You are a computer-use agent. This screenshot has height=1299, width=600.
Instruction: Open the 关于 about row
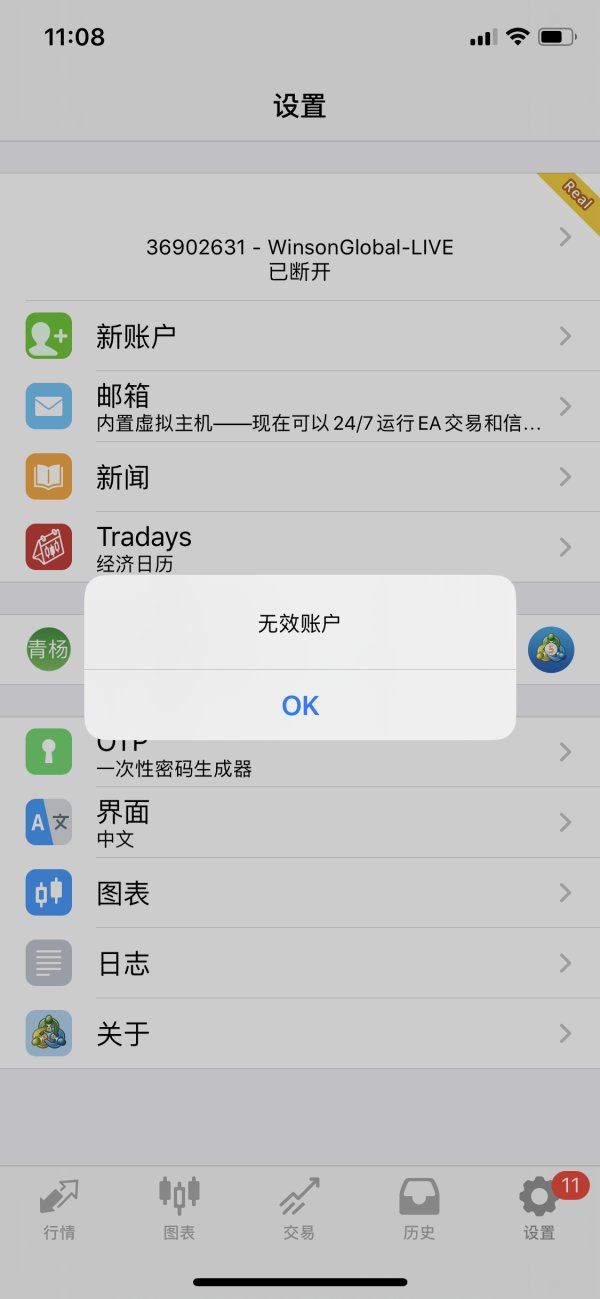coord(300,1033)
